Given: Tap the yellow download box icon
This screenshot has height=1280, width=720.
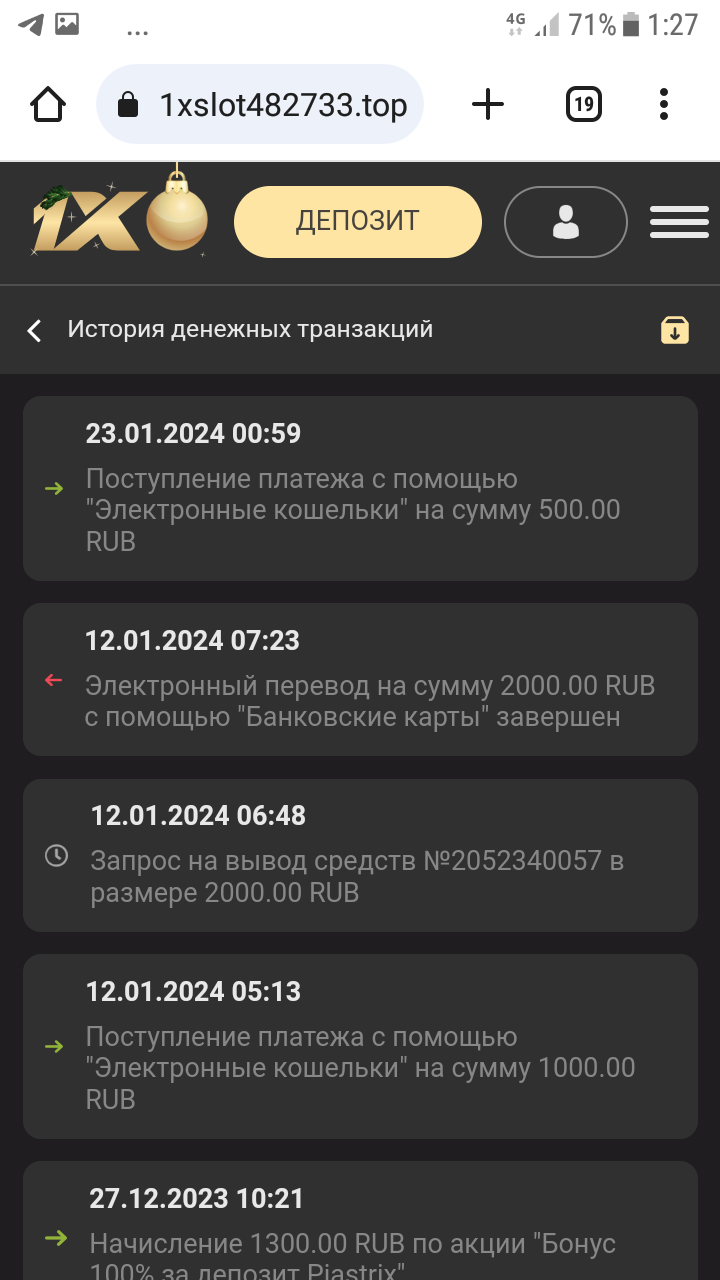Looking at the screenshot, I should pyautogui.click(x=675, y=330).
